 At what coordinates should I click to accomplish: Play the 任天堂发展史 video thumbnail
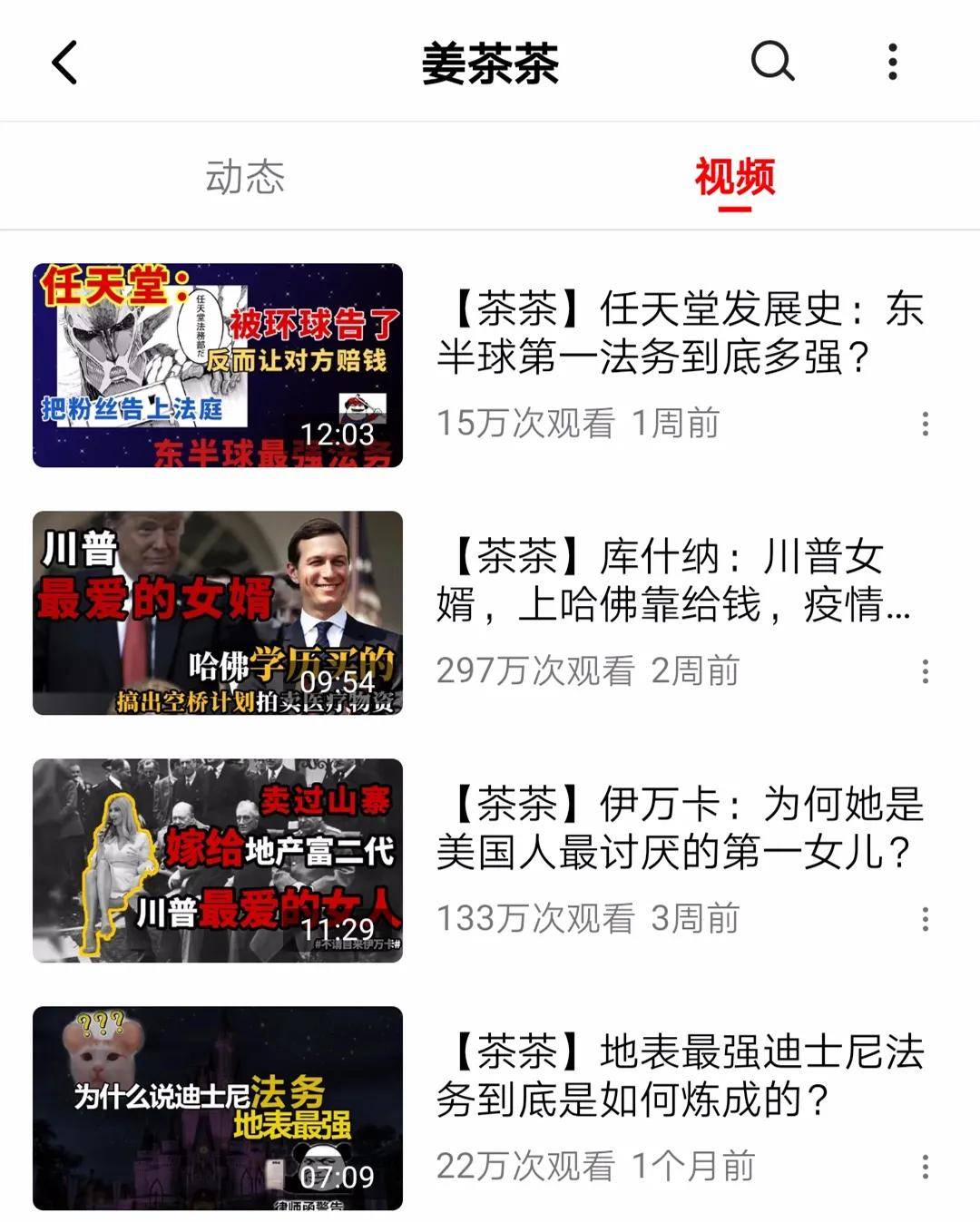[x=218, y=365]
